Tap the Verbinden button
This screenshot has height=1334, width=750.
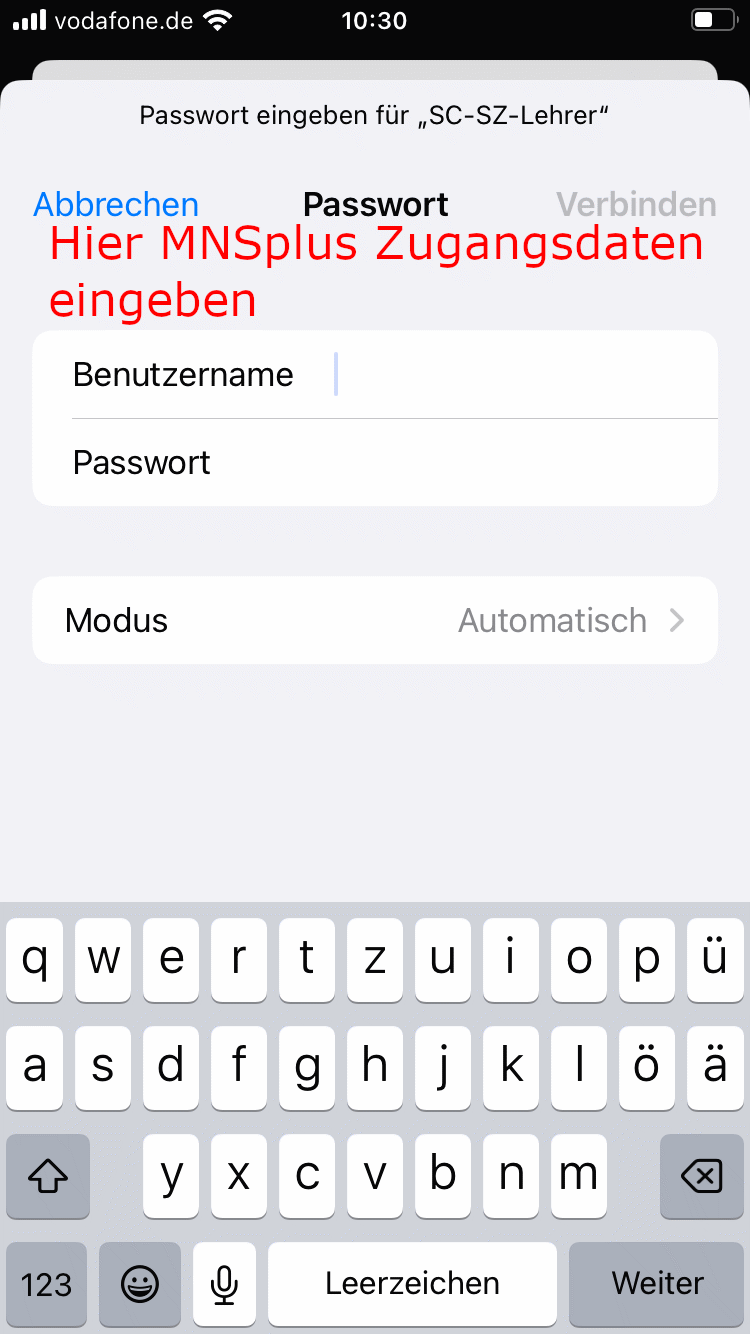(636, 204)
